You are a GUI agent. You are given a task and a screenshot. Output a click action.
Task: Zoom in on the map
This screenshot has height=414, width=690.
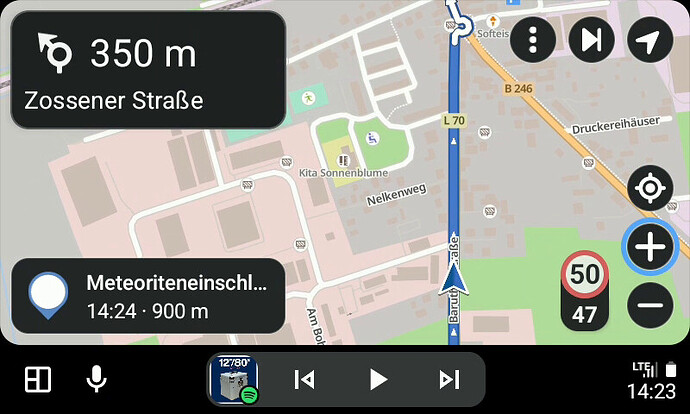coord(650,246)
